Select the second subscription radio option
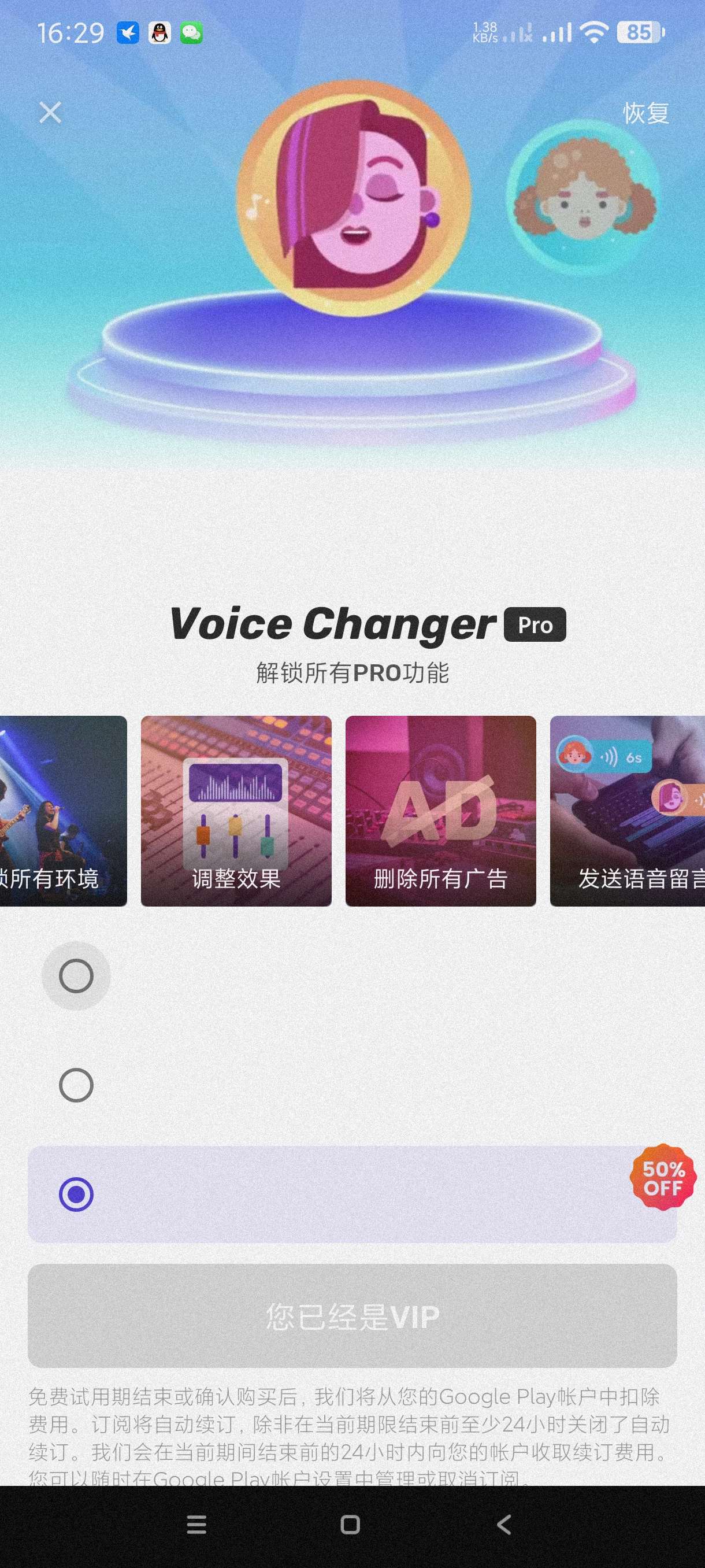Image resolution: width=705 pixels, height=1568 pixels. pos(76,1085)
